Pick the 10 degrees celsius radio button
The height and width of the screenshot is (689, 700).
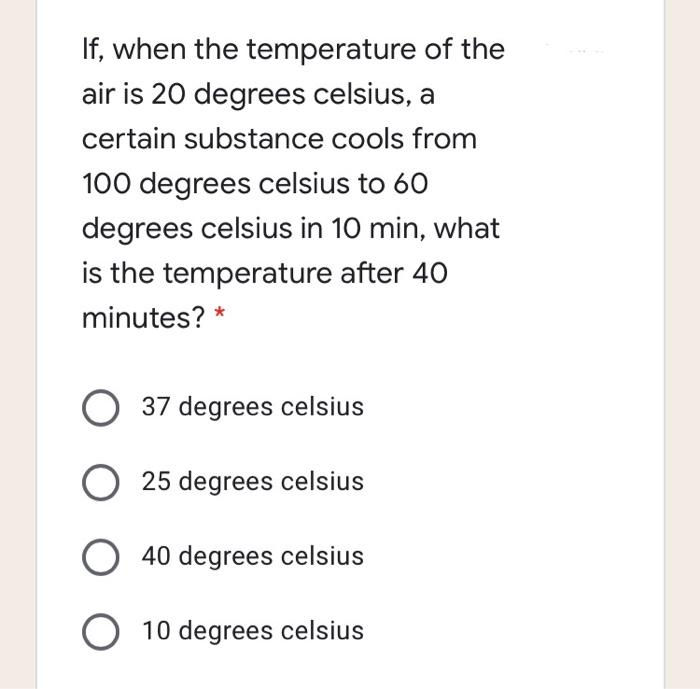click(102, 632)
